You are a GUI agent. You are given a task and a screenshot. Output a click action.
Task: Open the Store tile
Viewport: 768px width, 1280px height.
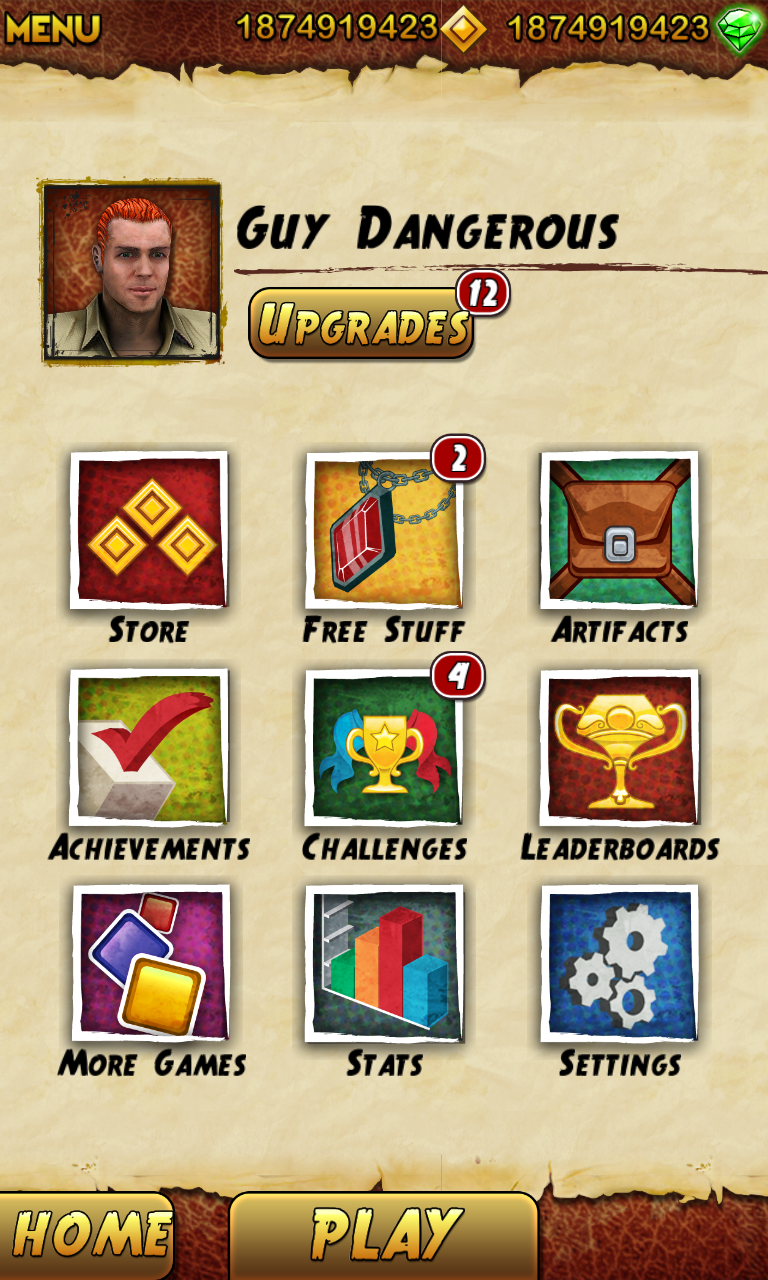[x=149, y=531]
